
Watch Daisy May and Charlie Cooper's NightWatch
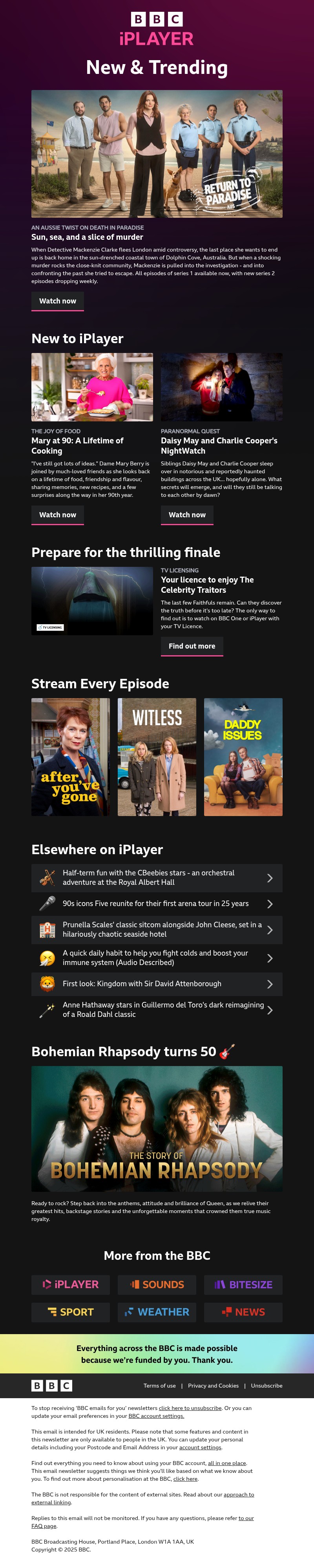click(186, 515)
